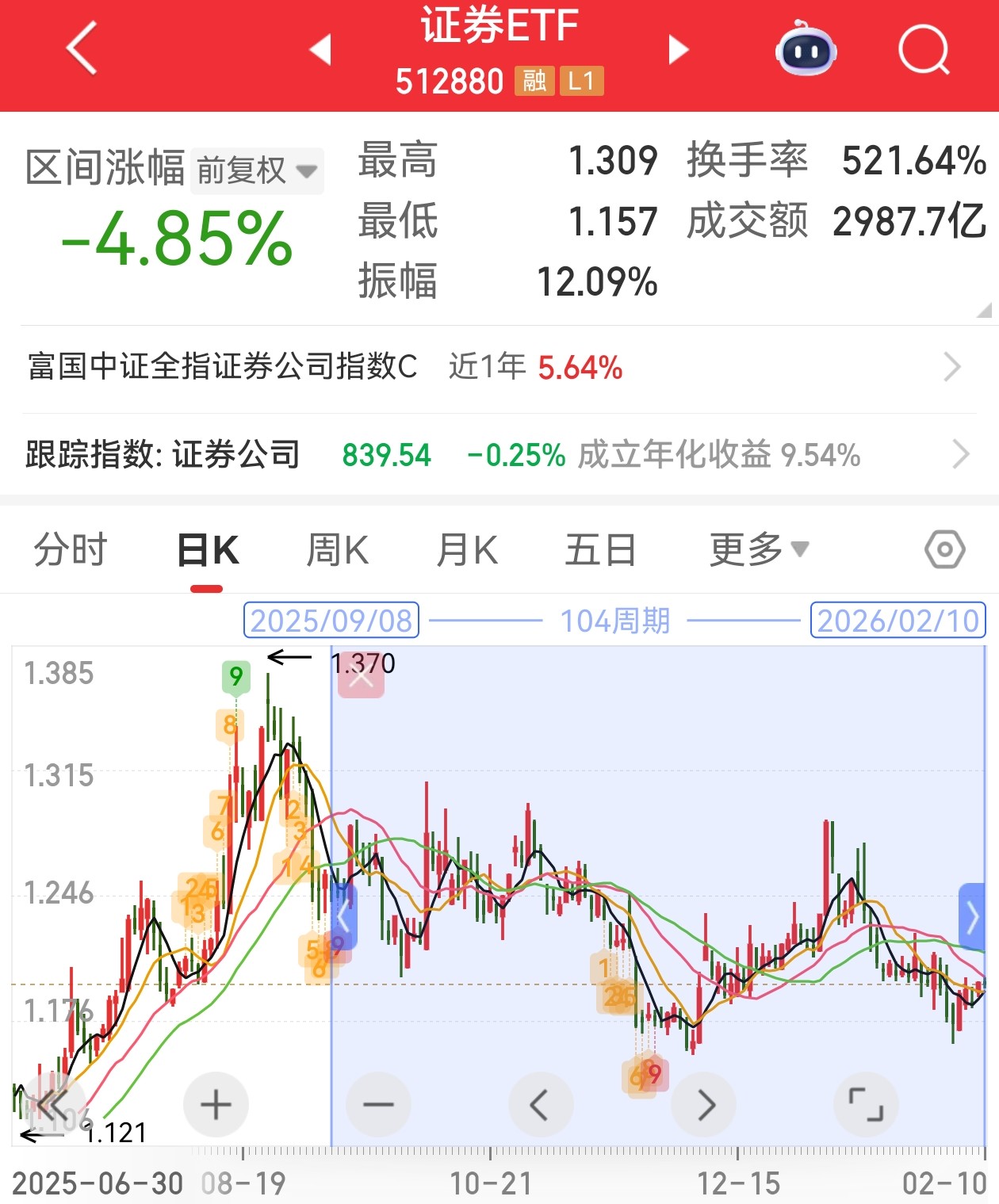Select the 日K chart tab
999x1204 pixels.
click(208, 550)
